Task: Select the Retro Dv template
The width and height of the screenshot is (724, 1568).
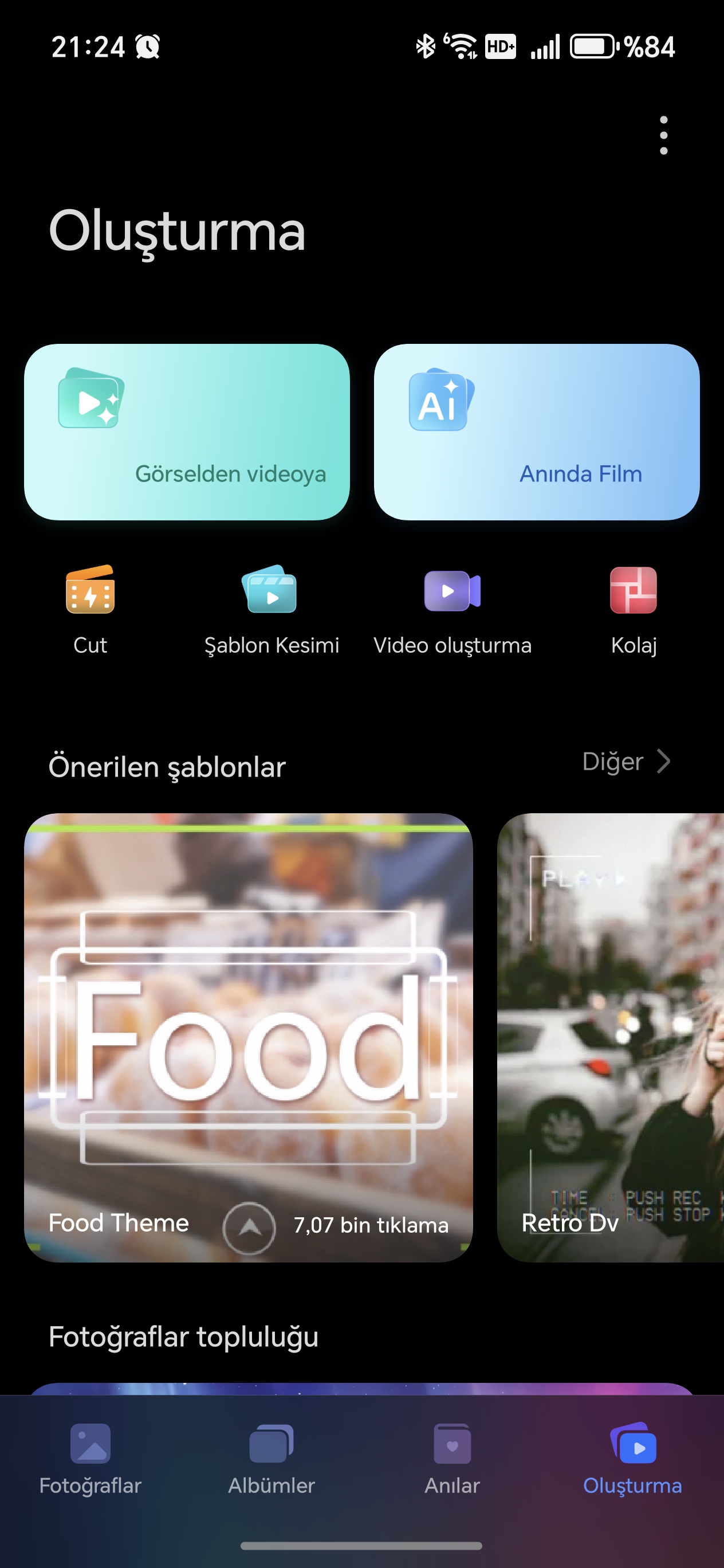Action: coord(610,1037)
